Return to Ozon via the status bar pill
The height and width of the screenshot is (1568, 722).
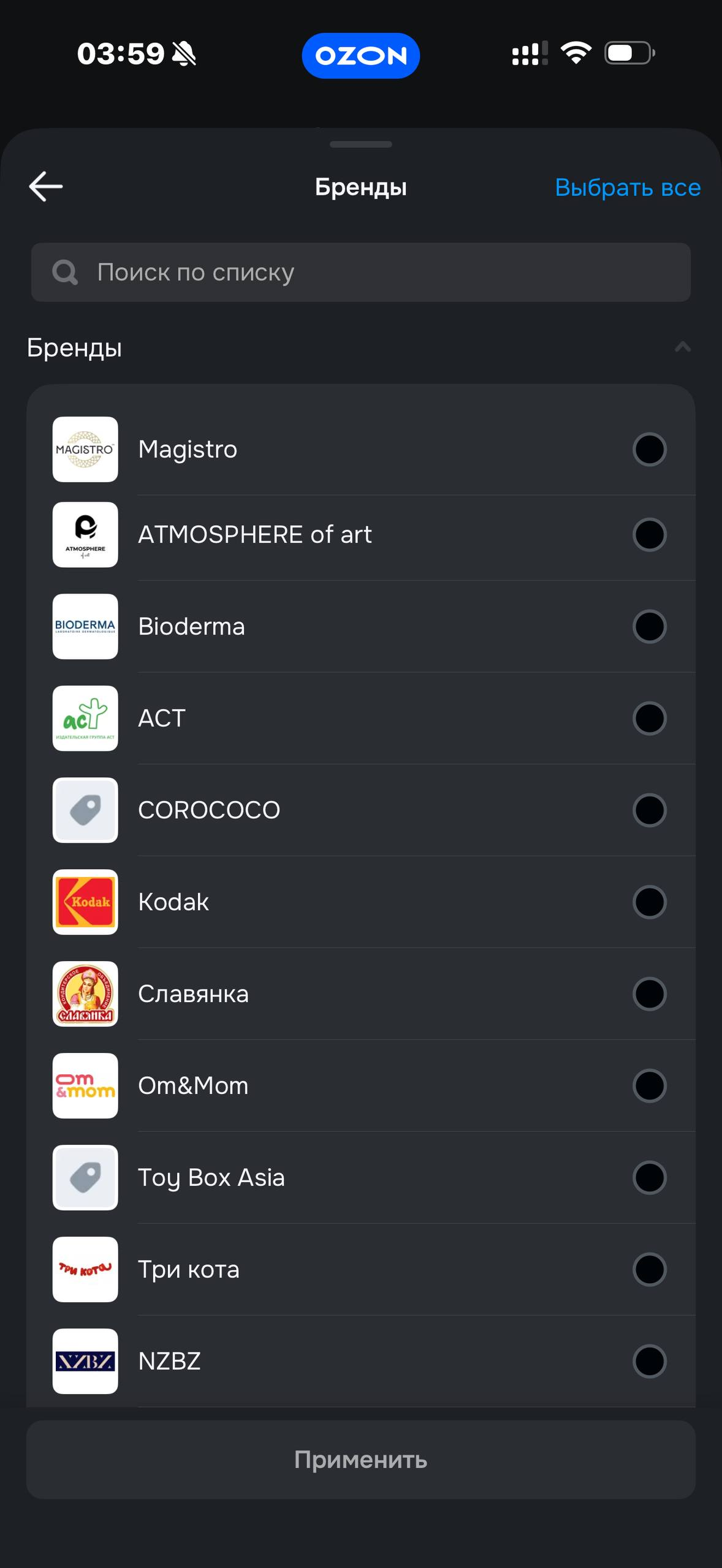point(361,56)
